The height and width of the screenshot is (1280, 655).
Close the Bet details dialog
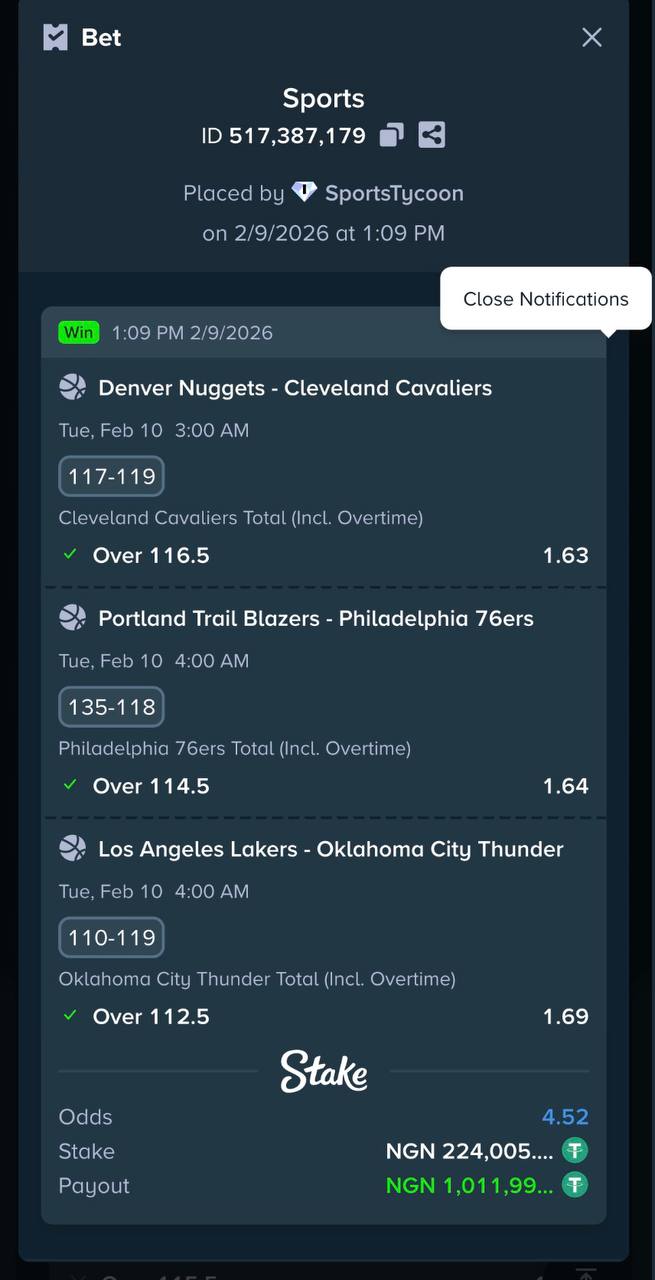[x=592, y=38]
